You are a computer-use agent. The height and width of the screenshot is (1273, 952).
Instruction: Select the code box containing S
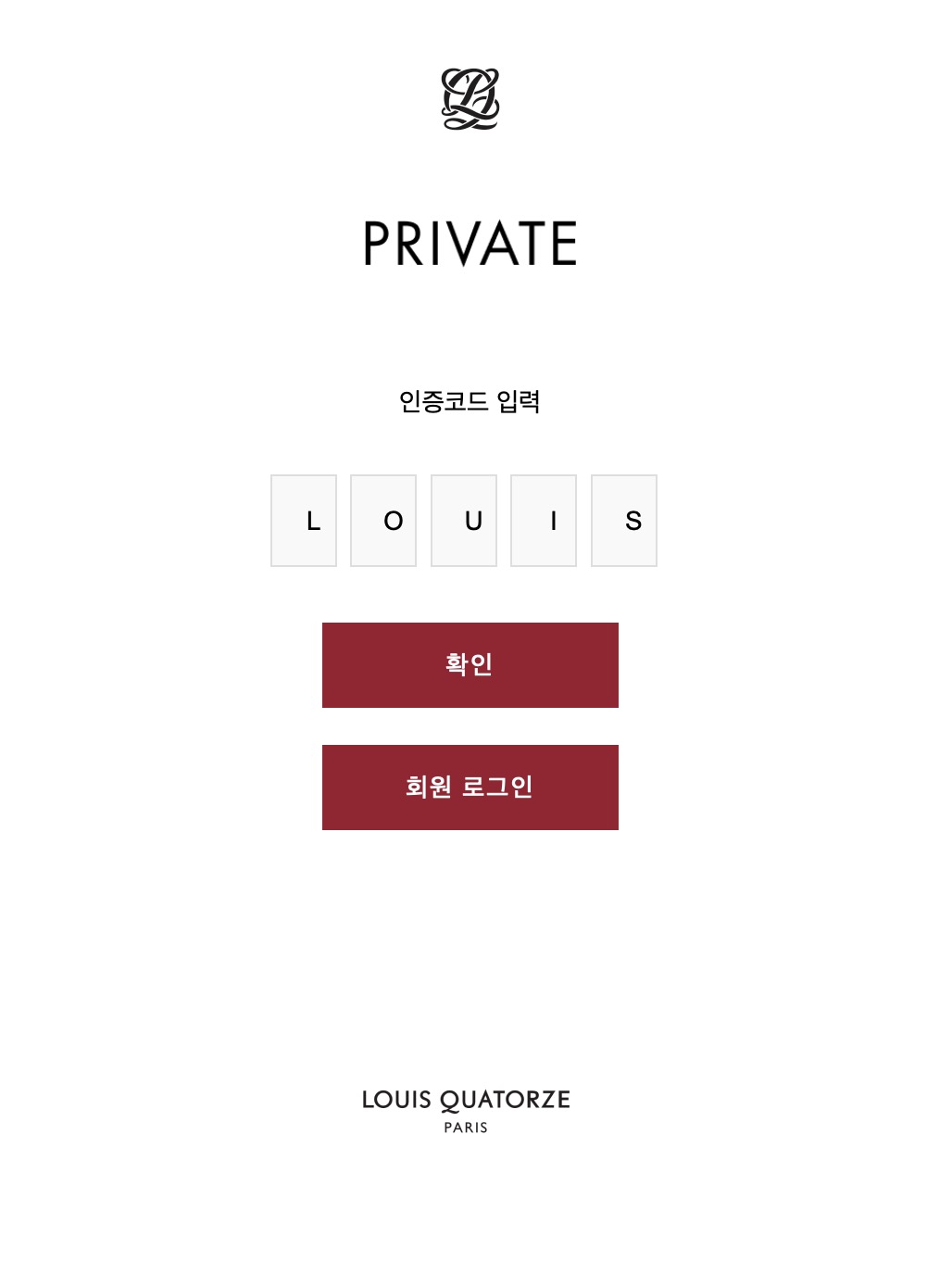click(x=624, y=521)
